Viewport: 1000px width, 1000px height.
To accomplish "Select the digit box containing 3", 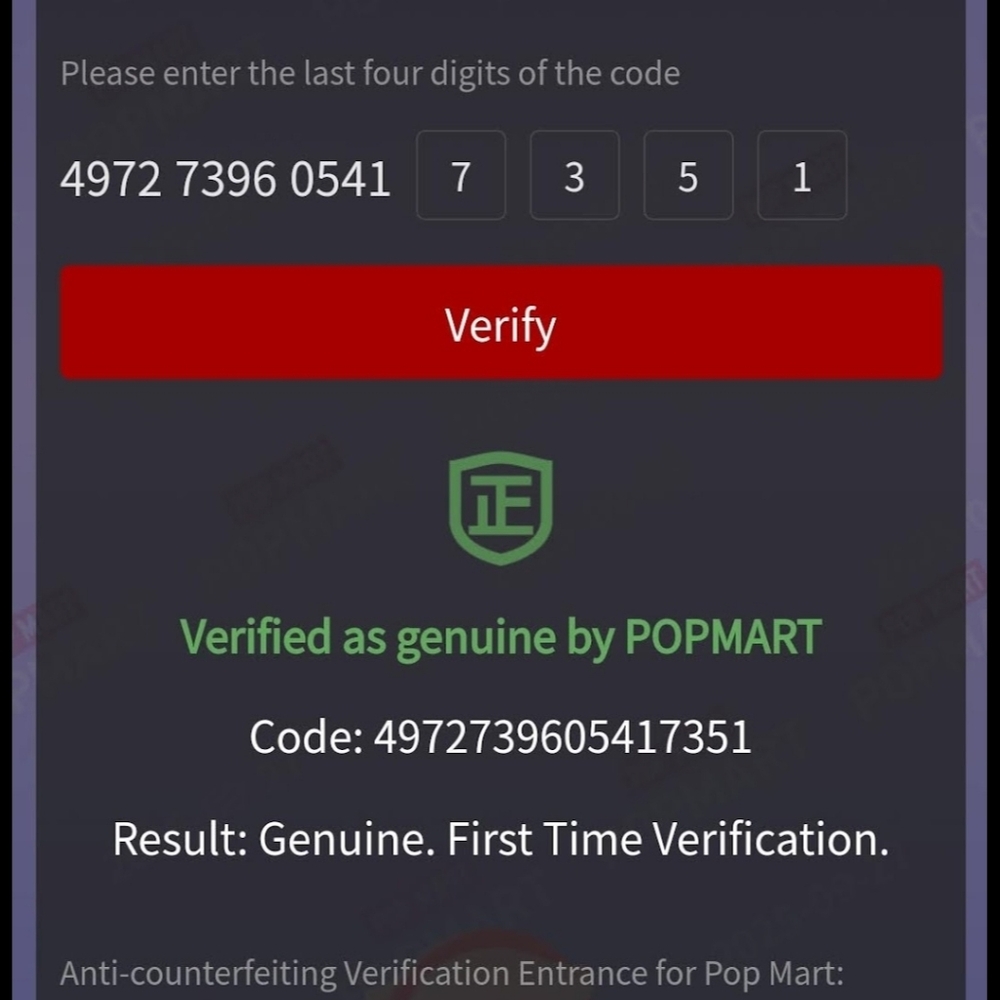I will [574, 176].
